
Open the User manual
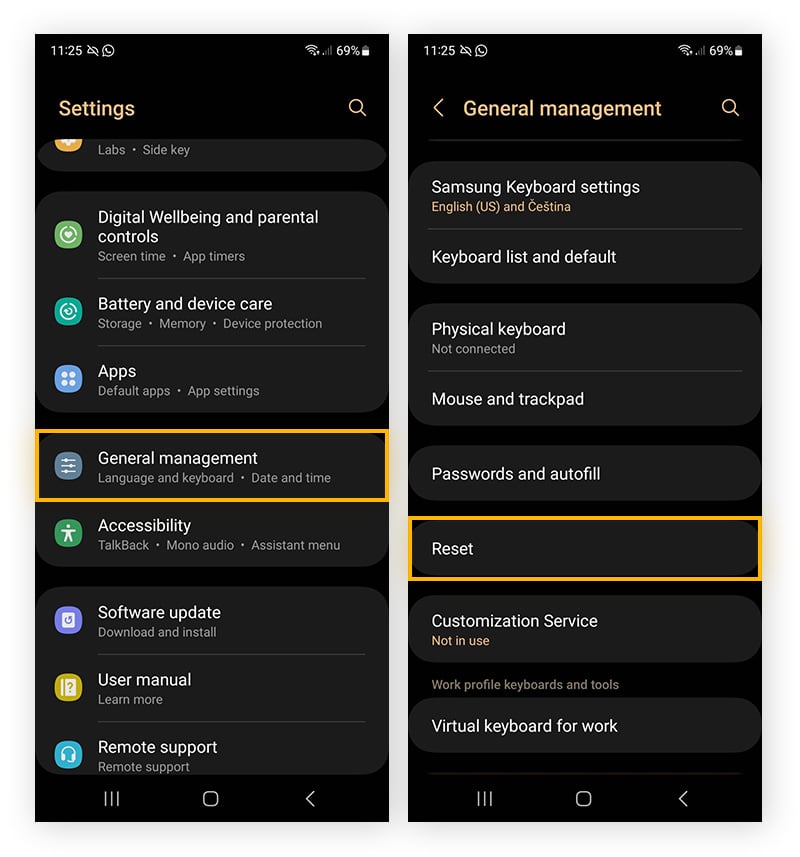tap(212, 688)
